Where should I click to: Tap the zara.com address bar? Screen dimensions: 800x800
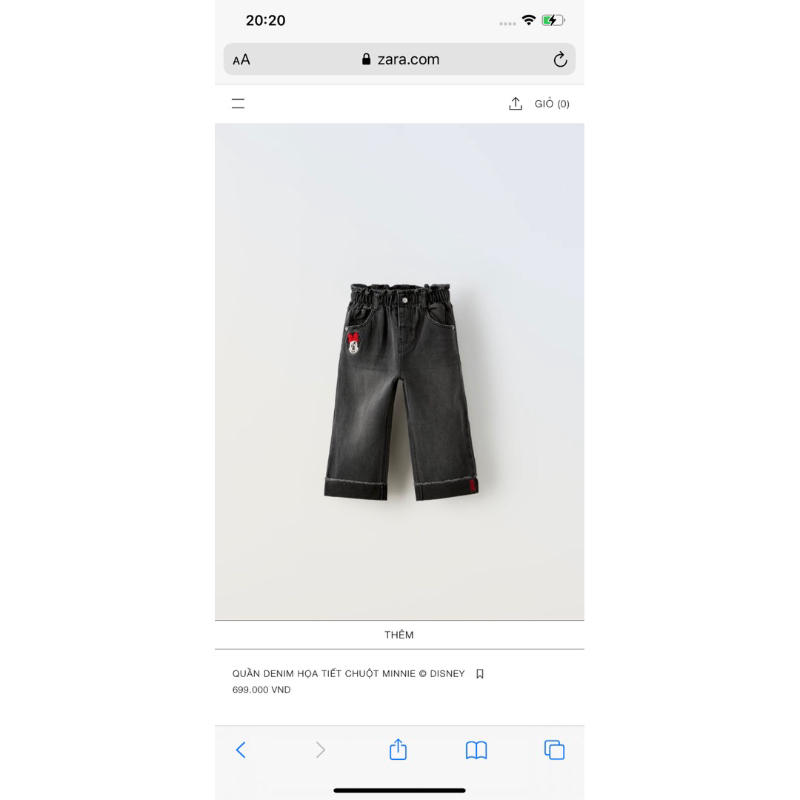pos(400,60)
